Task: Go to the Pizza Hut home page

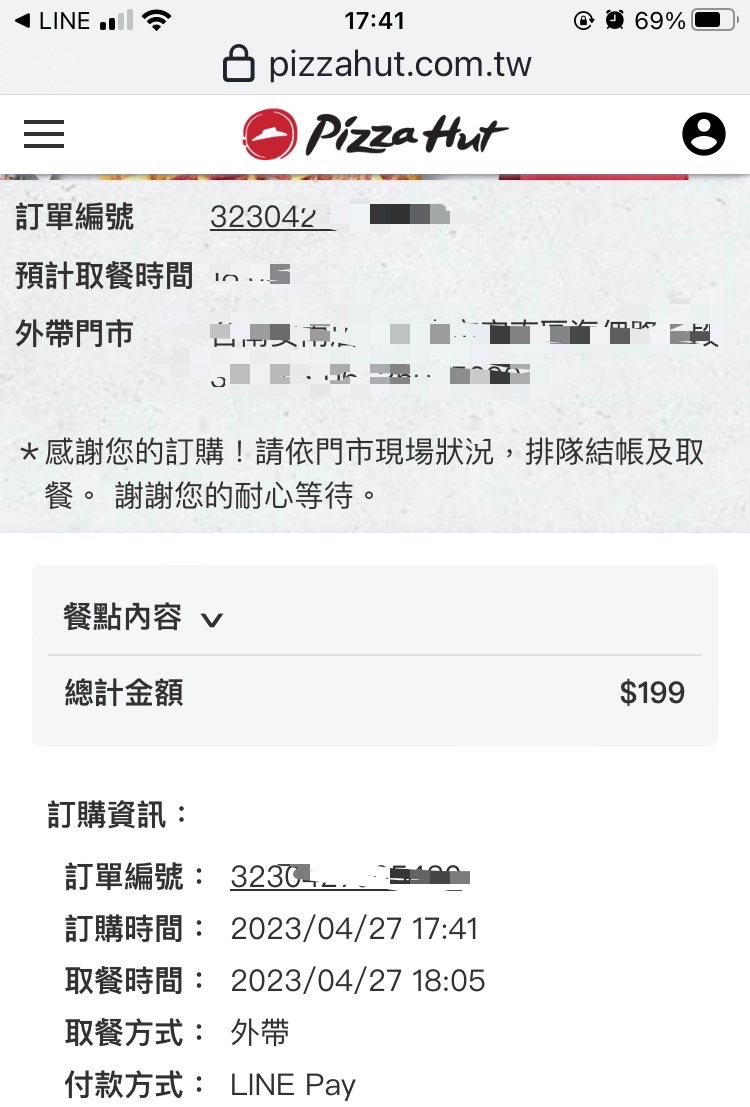Action: (x=375, y=134)
